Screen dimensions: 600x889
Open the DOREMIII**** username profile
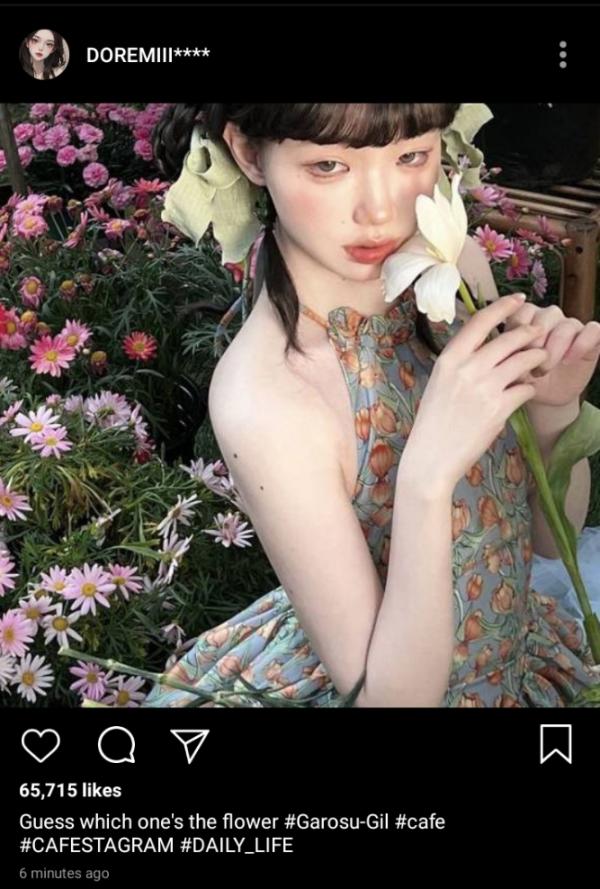coord(148,55)
